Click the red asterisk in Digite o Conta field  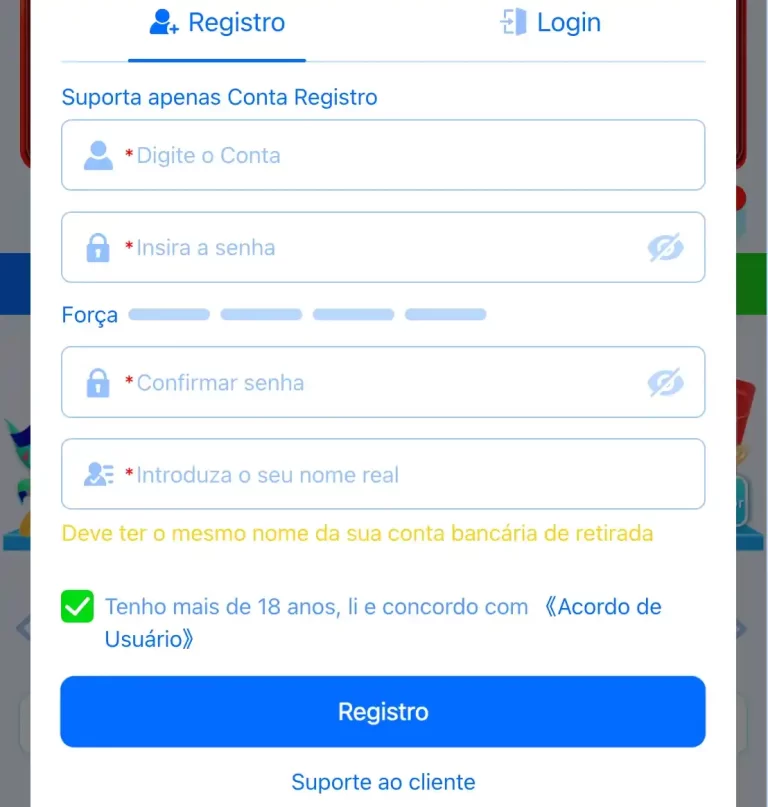pos(130,155)
